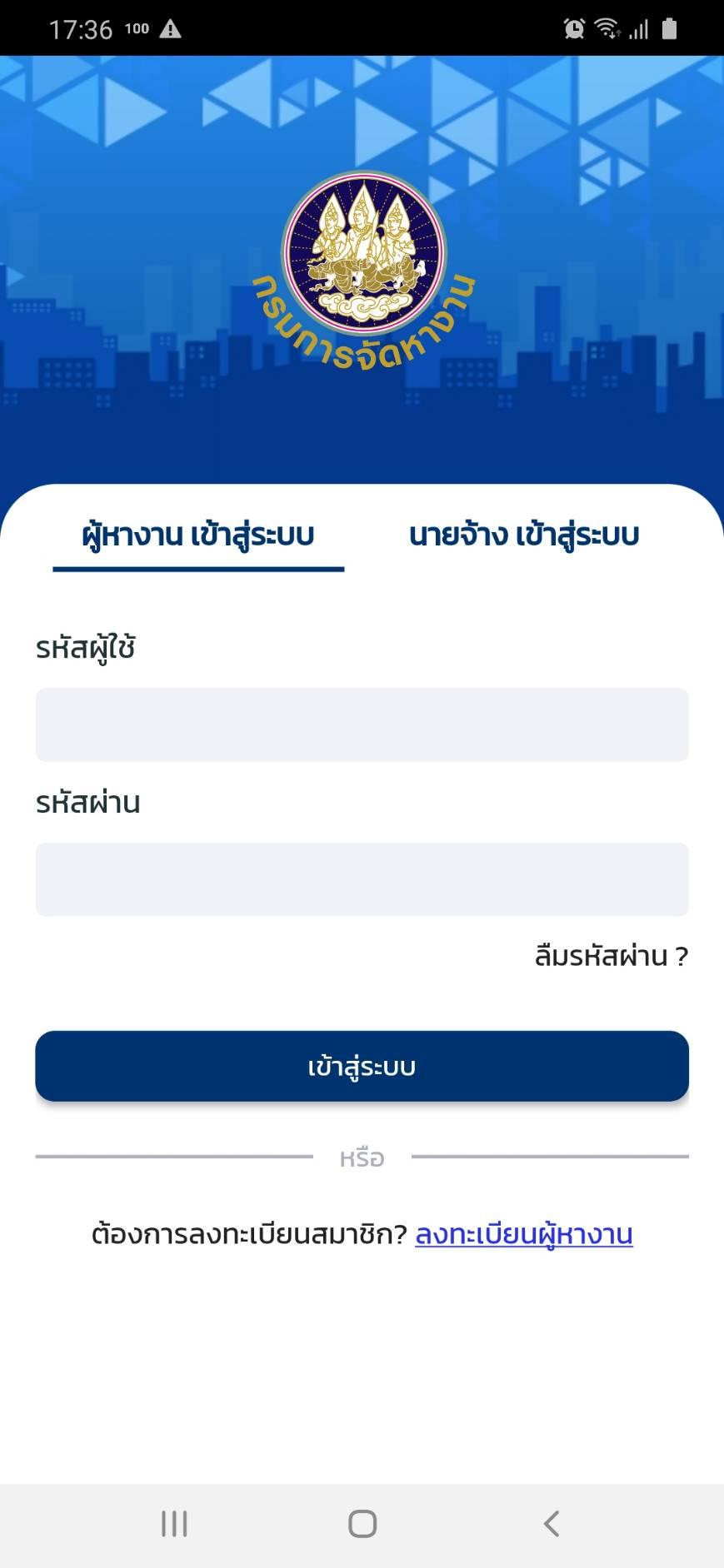
Task: Go back using the system back button
Action: click(551, 1524)
